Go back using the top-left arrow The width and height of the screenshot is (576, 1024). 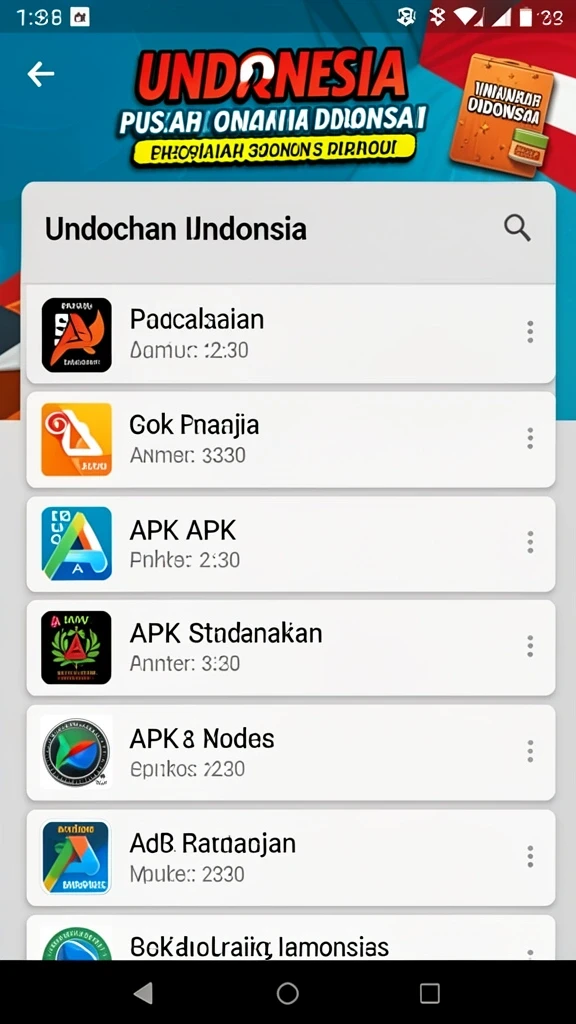click(x=40, y=74)
